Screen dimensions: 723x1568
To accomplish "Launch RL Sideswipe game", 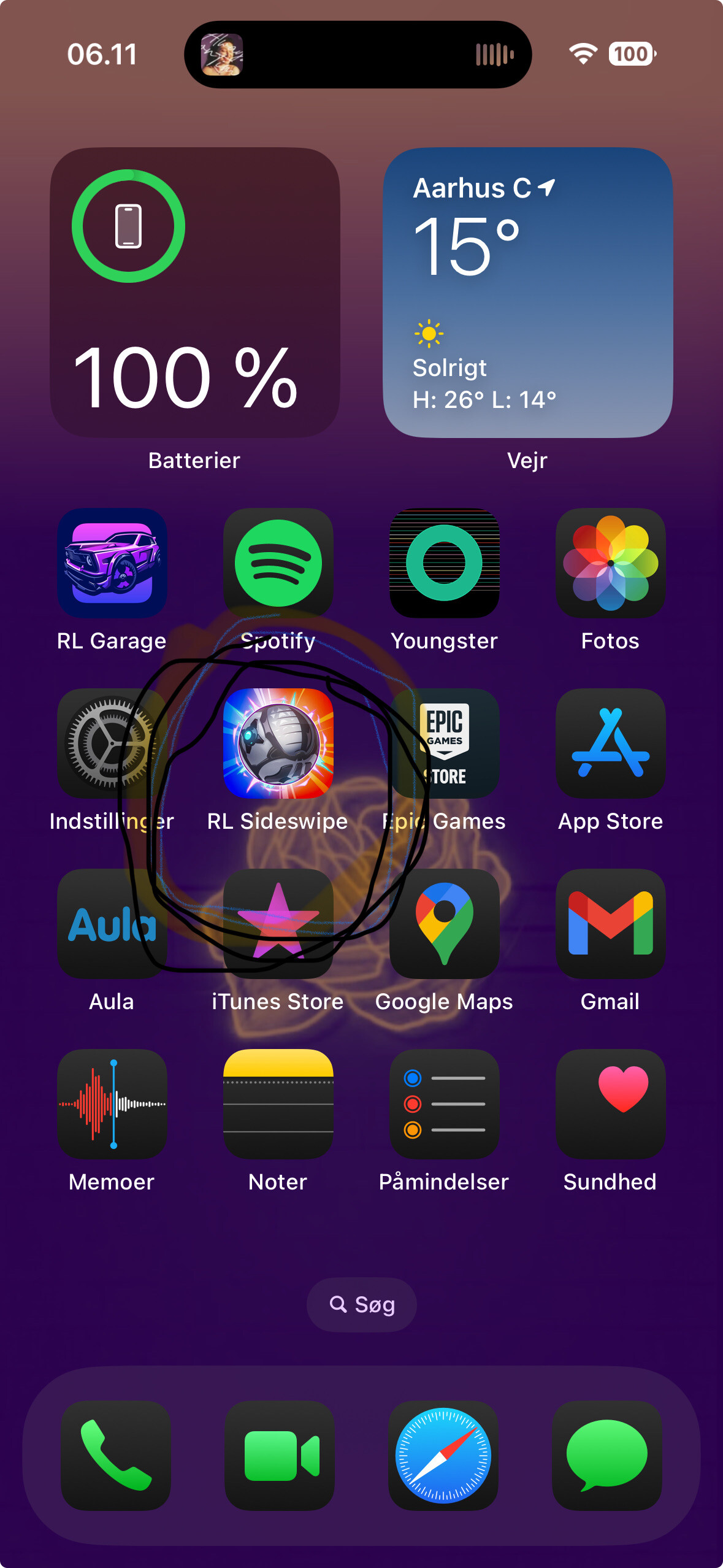I will click(278, 743).
